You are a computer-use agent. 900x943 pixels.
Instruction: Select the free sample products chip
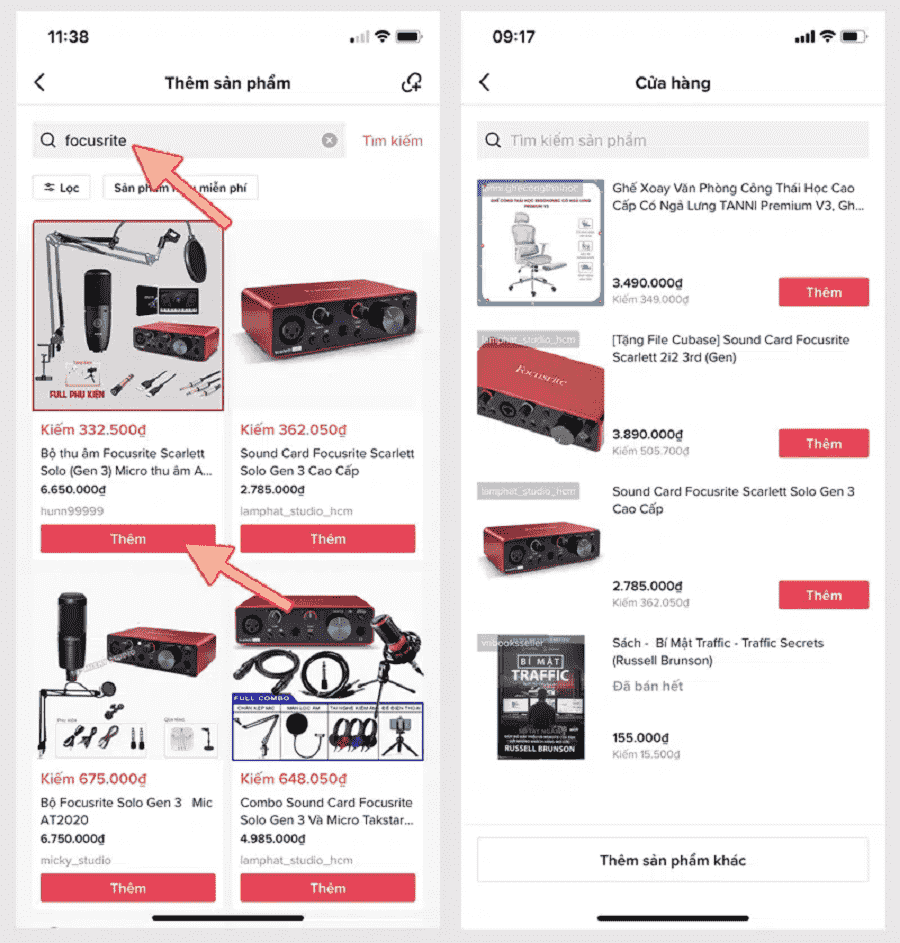point(180,188)
